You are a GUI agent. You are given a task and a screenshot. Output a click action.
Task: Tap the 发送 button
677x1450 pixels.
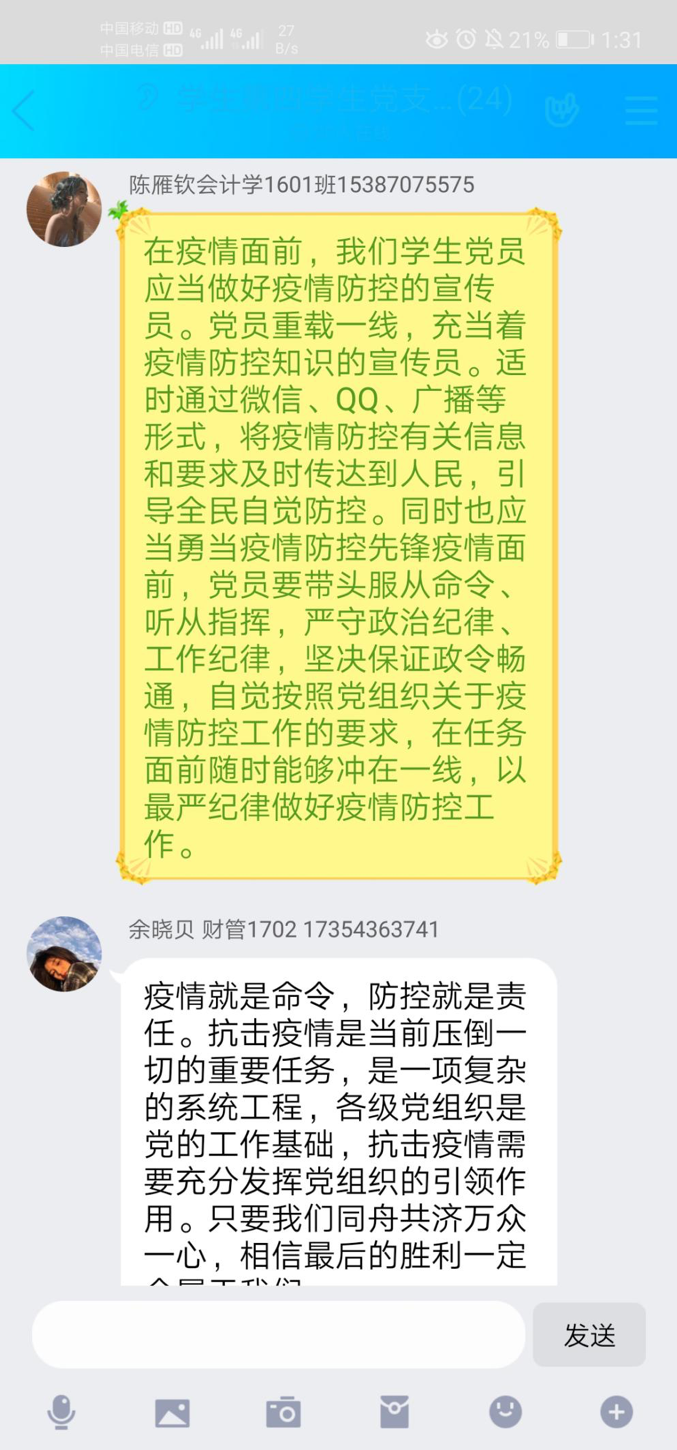tap(589, 1334)
